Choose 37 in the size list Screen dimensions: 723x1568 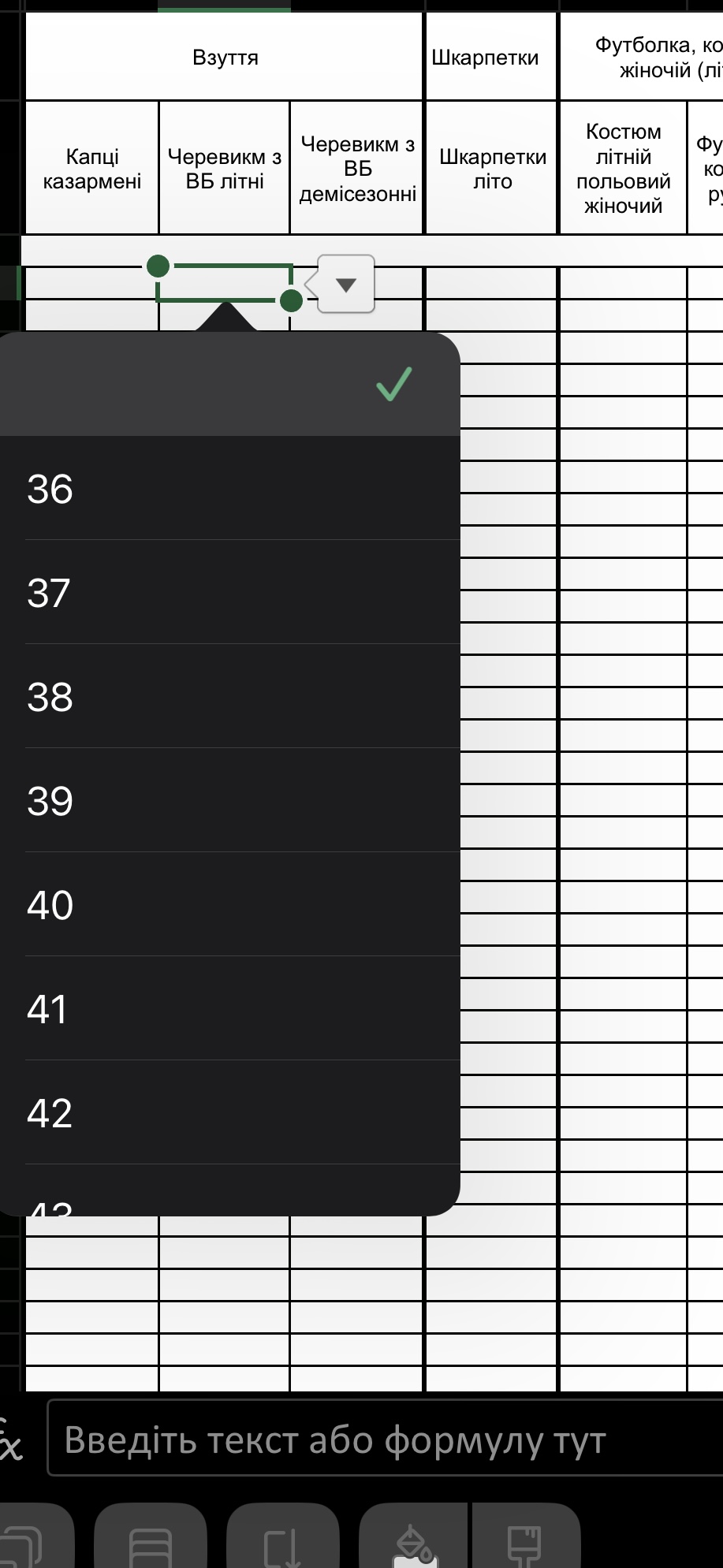[x=229, y=593]
